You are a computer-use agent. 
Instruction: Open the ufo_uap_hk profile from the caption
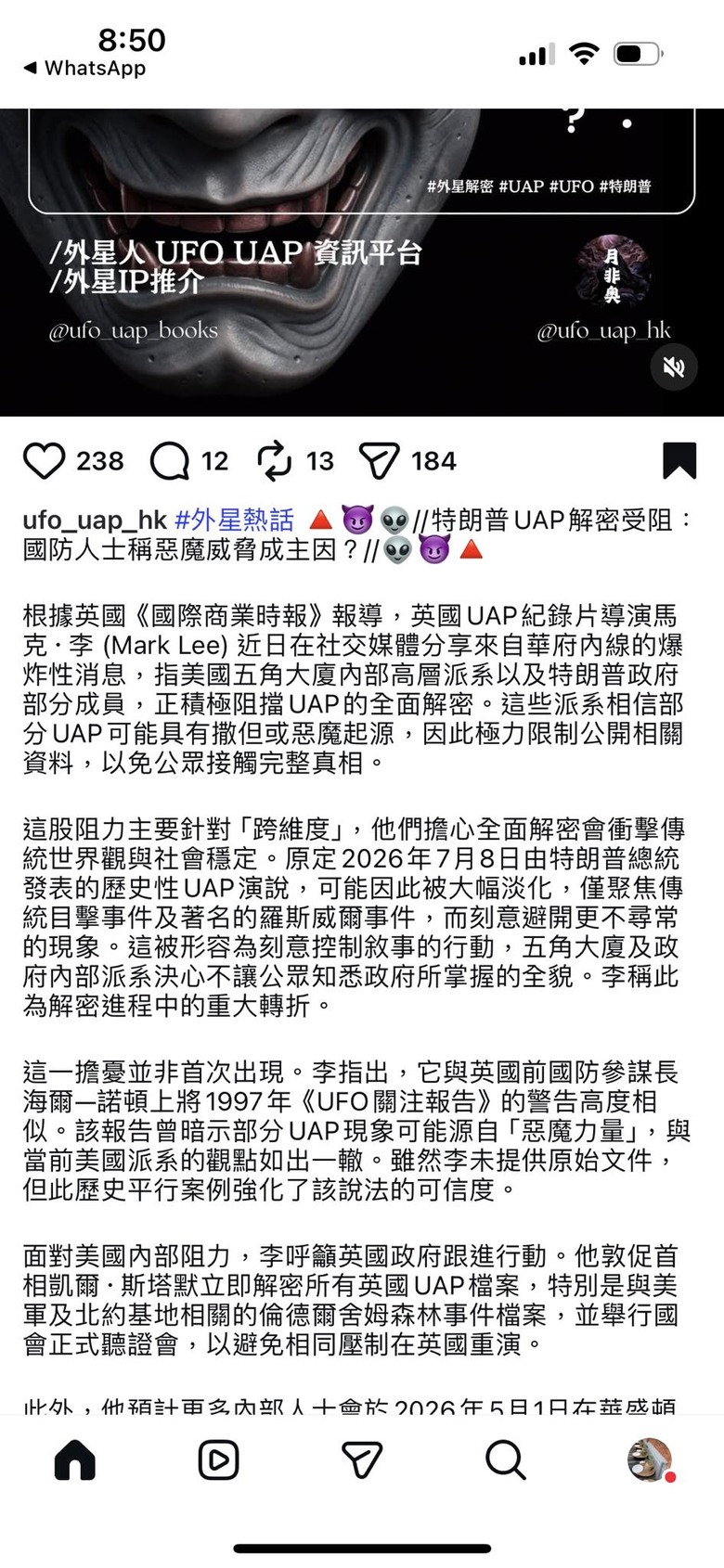coord(95,521)
